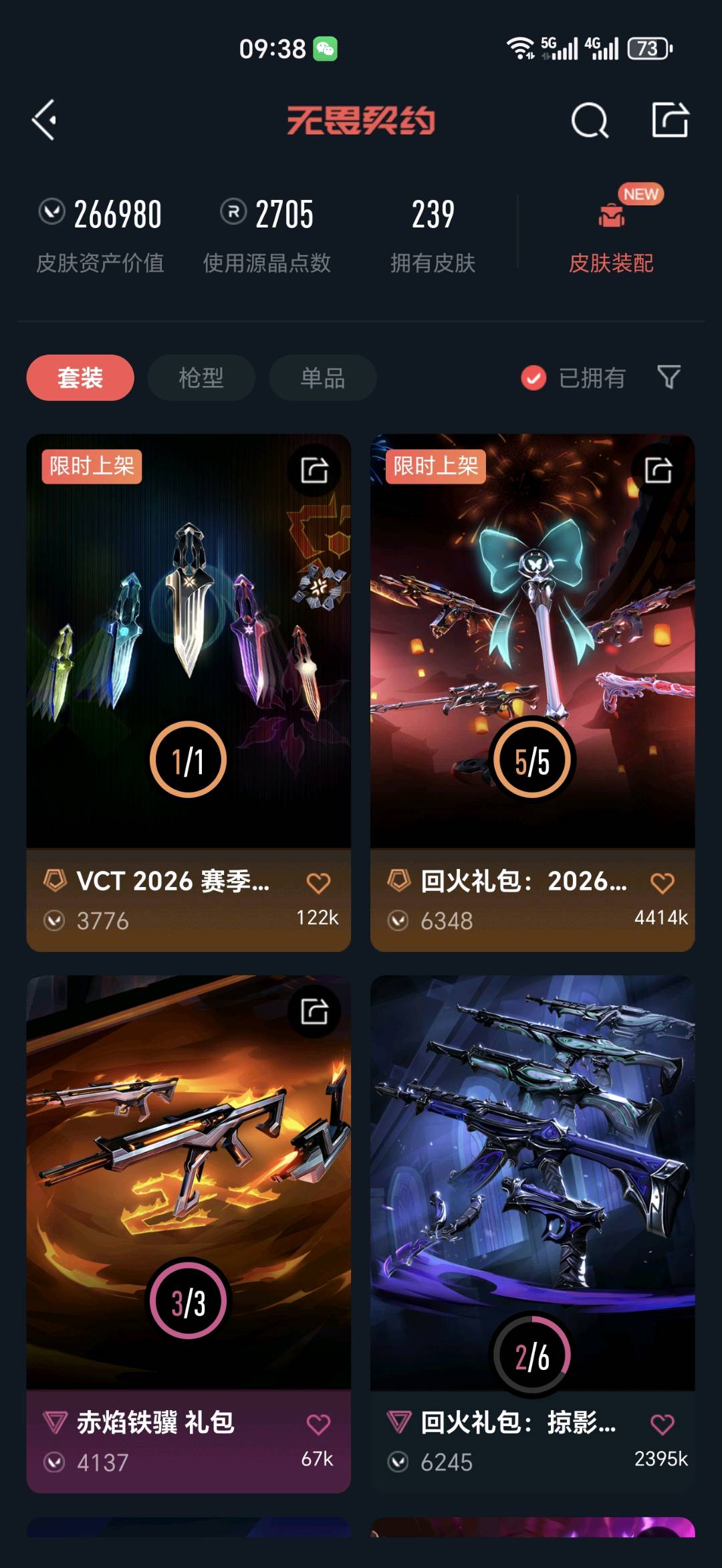Image resolution: width=722 pixels, height=1568 pixels.
Task: Open 皮肤装配 skin loadout
Action: (x=611, y=234)
